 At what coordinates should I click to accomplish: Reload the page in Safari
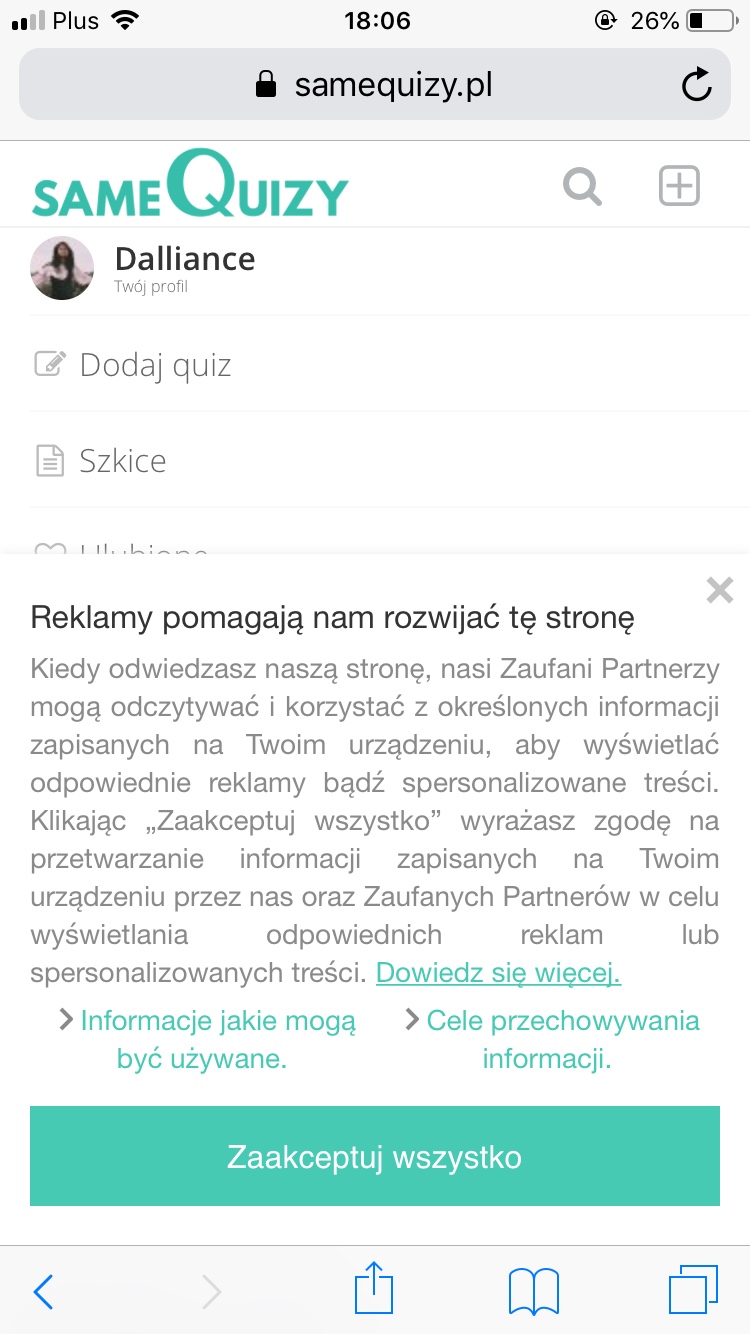coord(696,85)
